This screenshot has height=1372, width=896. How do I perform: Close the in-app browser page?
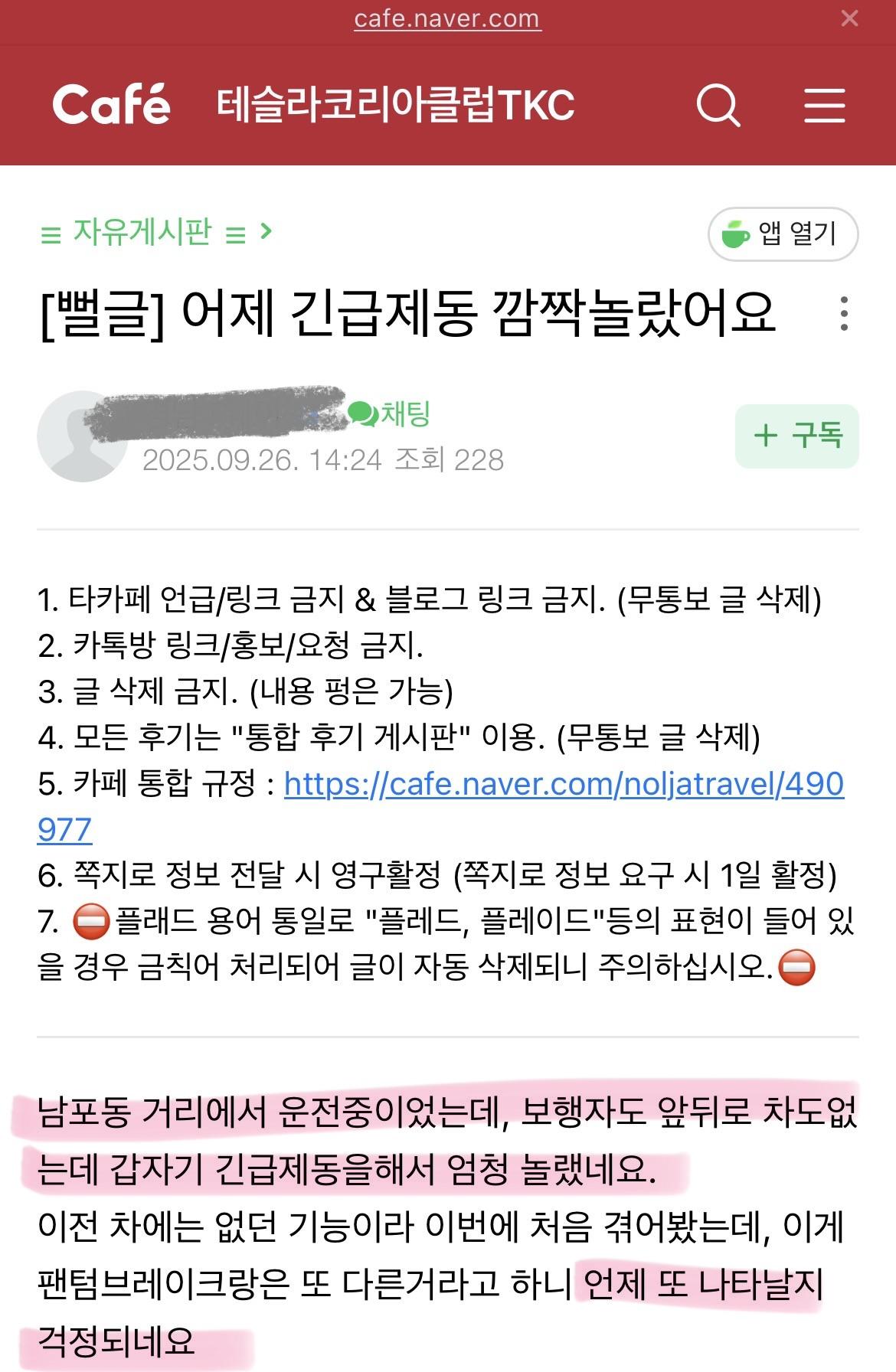pos(849,19)
